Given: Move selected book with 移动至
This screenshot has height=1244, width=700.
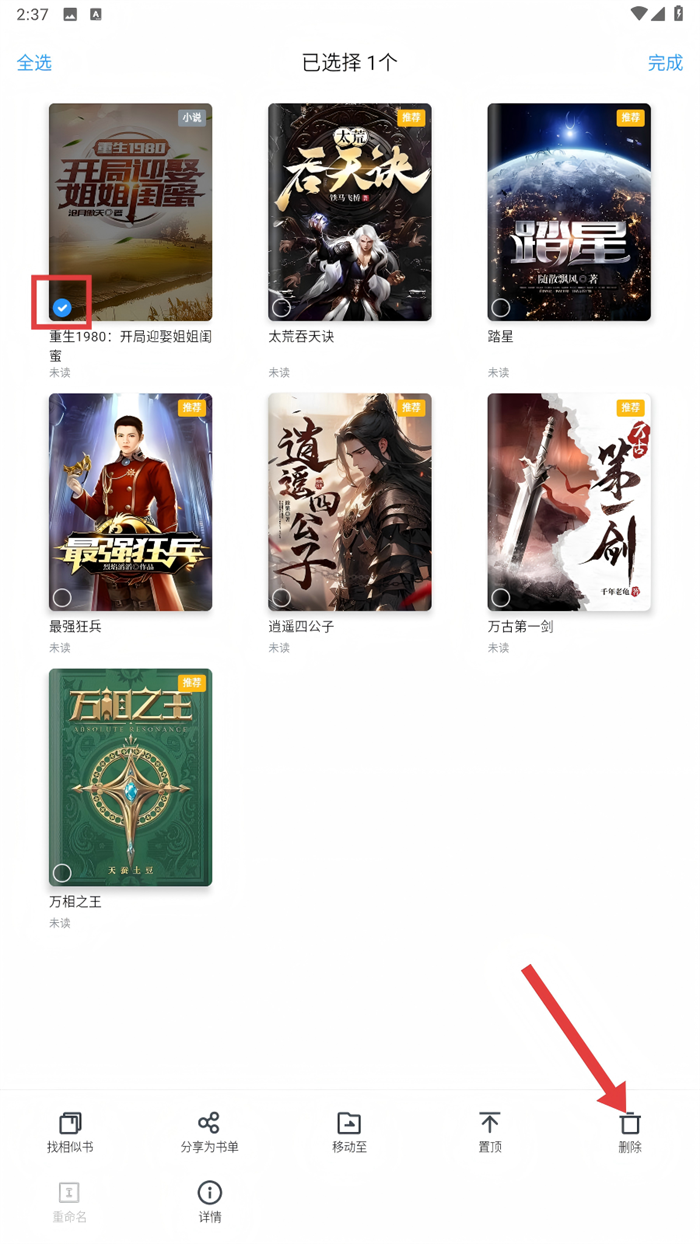Looking at the screenshot, I should pyautogui.click(x=349, y=1132).
